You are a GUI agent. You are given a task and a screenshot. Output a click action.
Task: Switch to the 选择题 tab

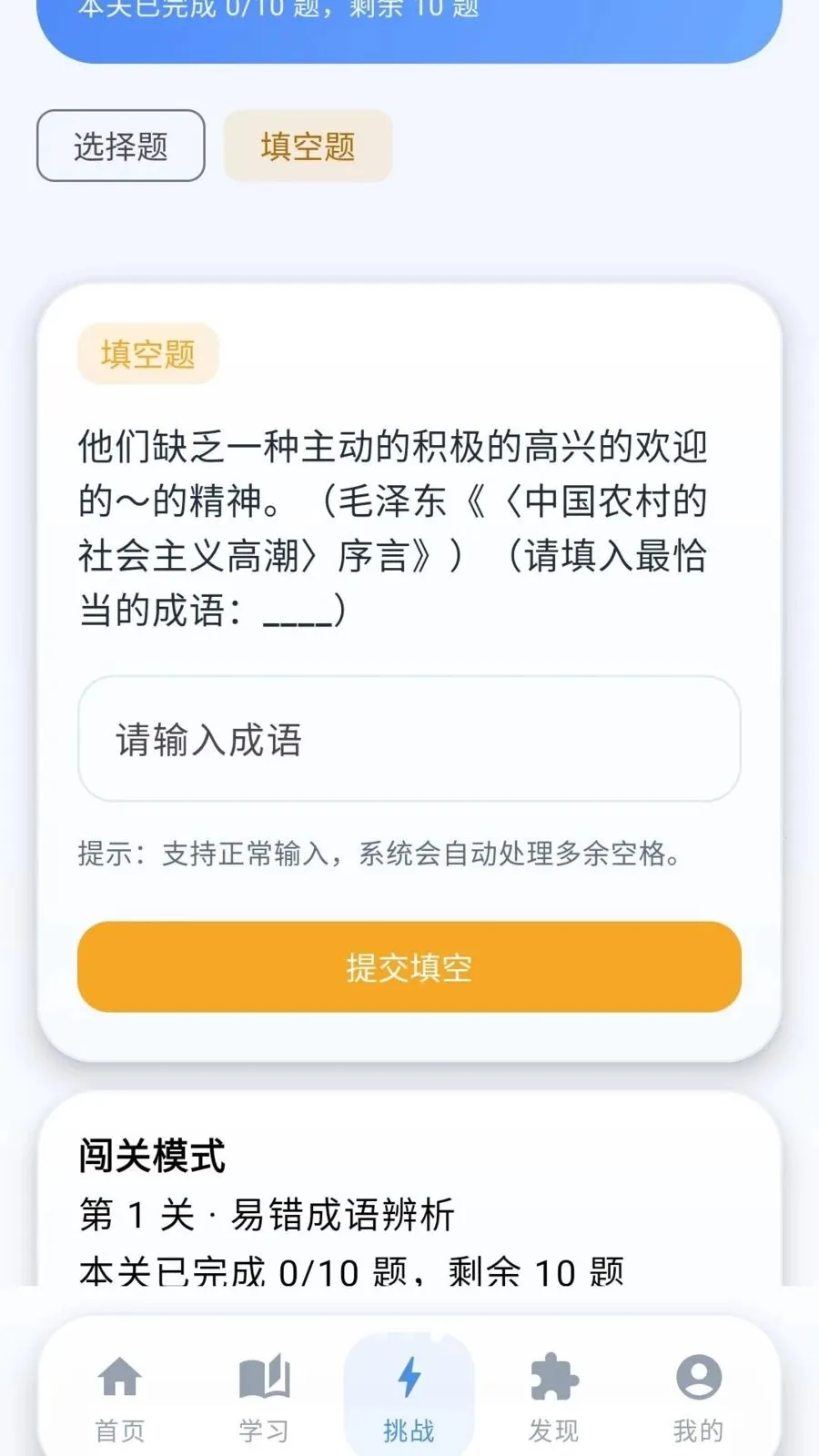click(120, 147)
